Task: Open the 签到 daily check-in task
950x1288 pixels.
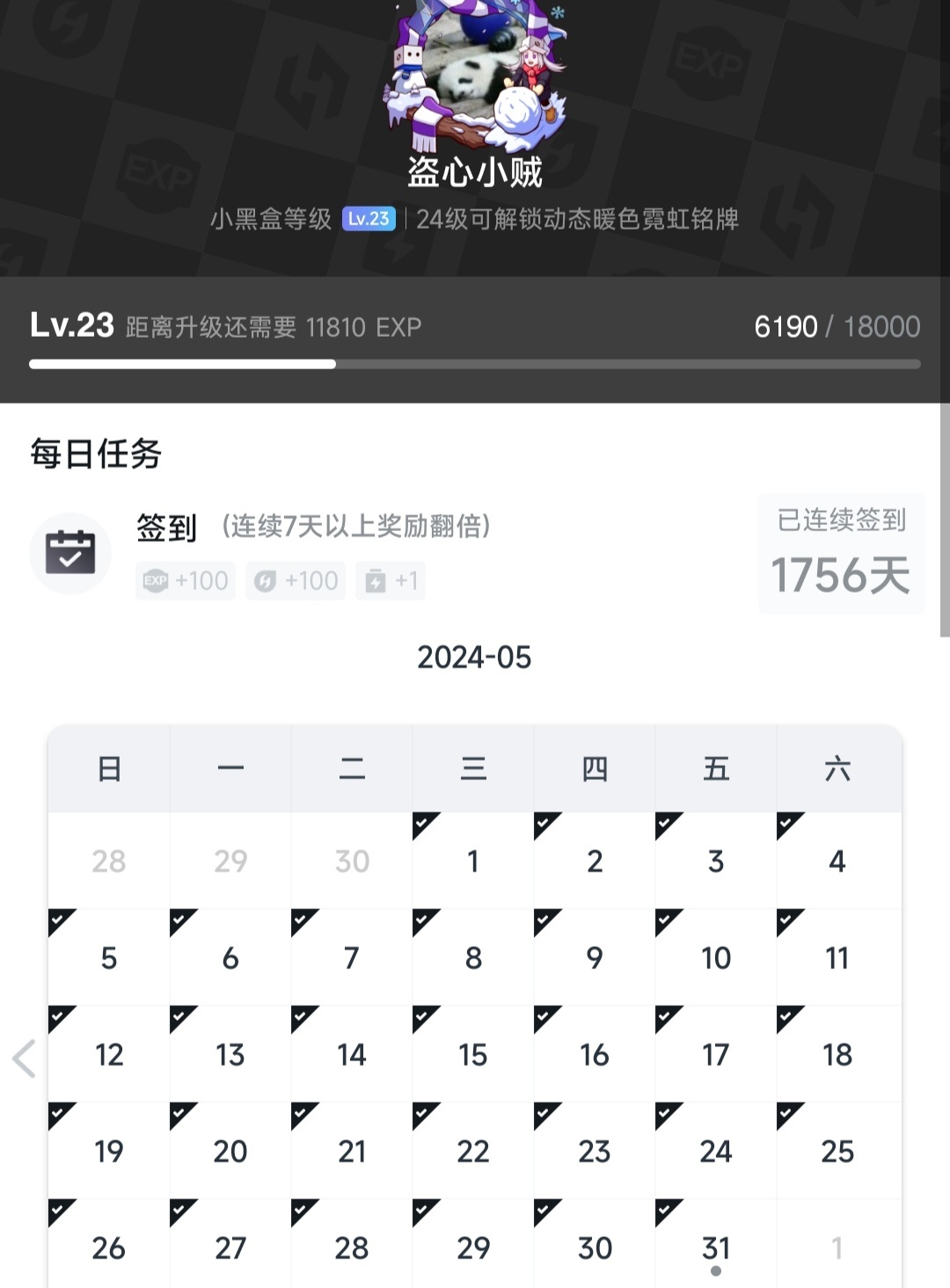Action: [166, 528]
